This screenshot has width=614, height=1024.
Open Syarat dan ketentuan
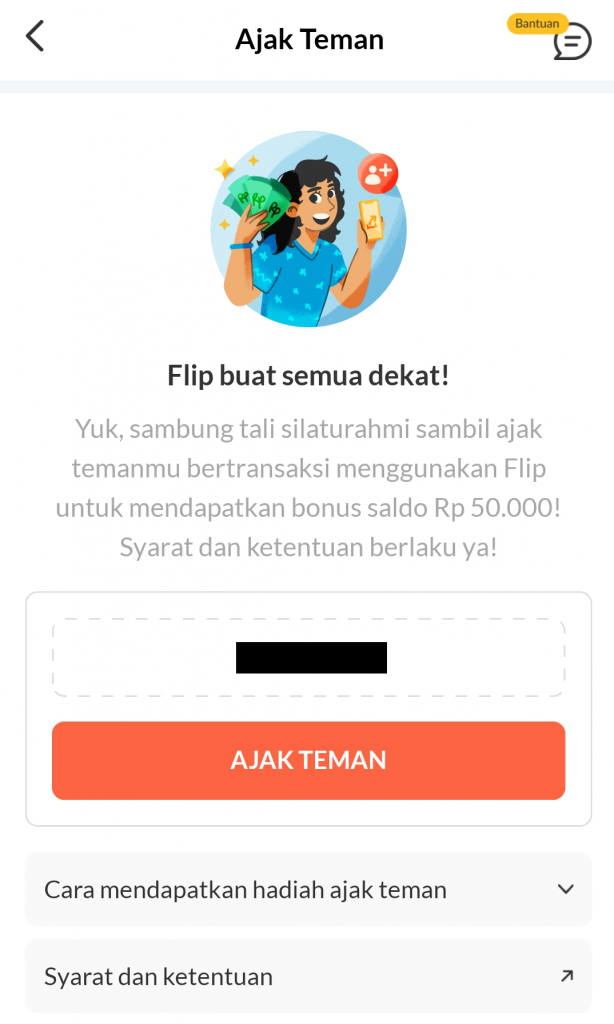(308, 976)
